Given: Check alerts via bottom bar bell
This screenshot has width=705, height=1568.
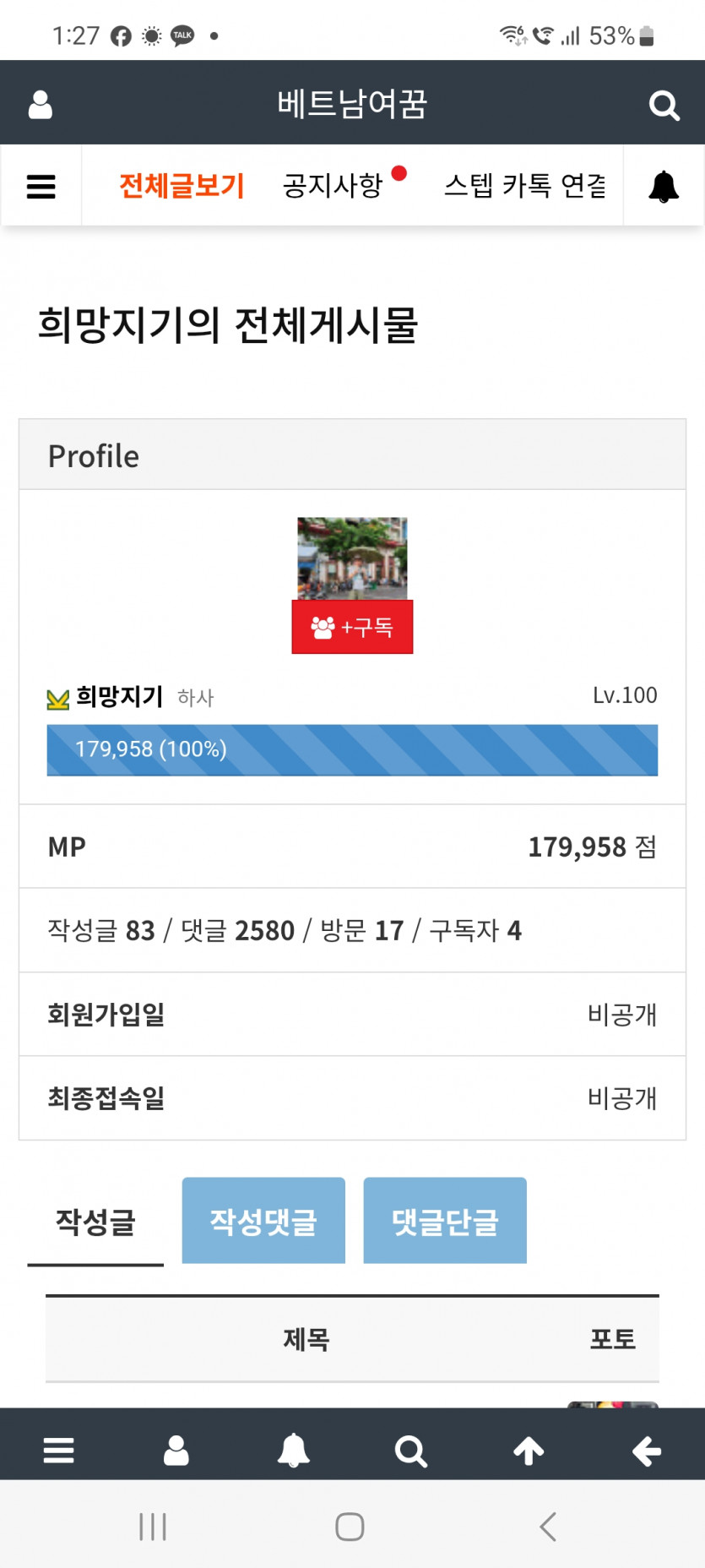Looking at the screenshot, I should pyautogui.click(x=294, y=1451).
